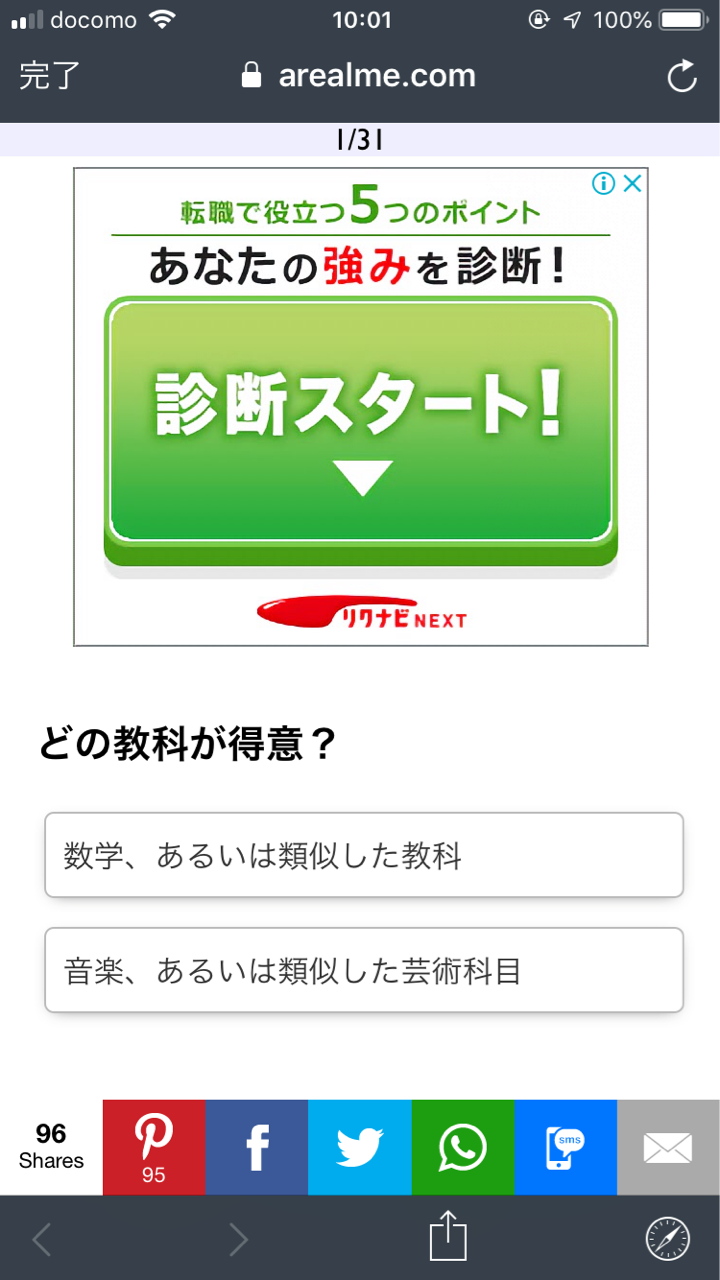Image resolution: width=720 pixels, height=1280 pixels.
Task: Share the quiz on Pinterest
Action: pos(154,1147)
